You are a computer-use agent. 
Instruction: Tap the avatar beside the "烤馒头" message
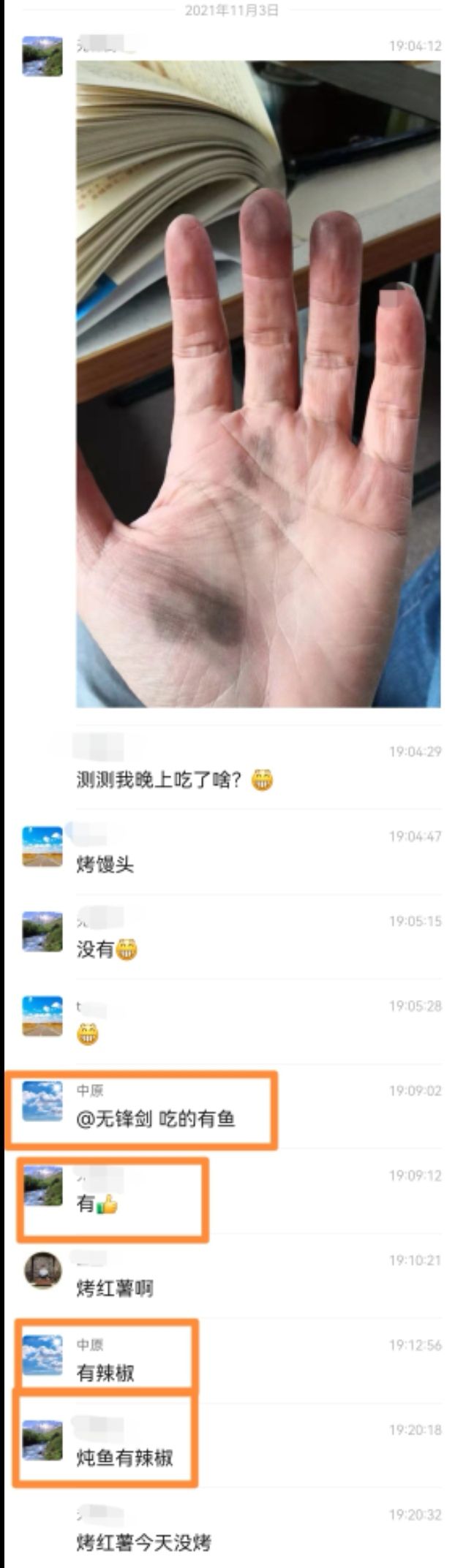click(42, 847)
